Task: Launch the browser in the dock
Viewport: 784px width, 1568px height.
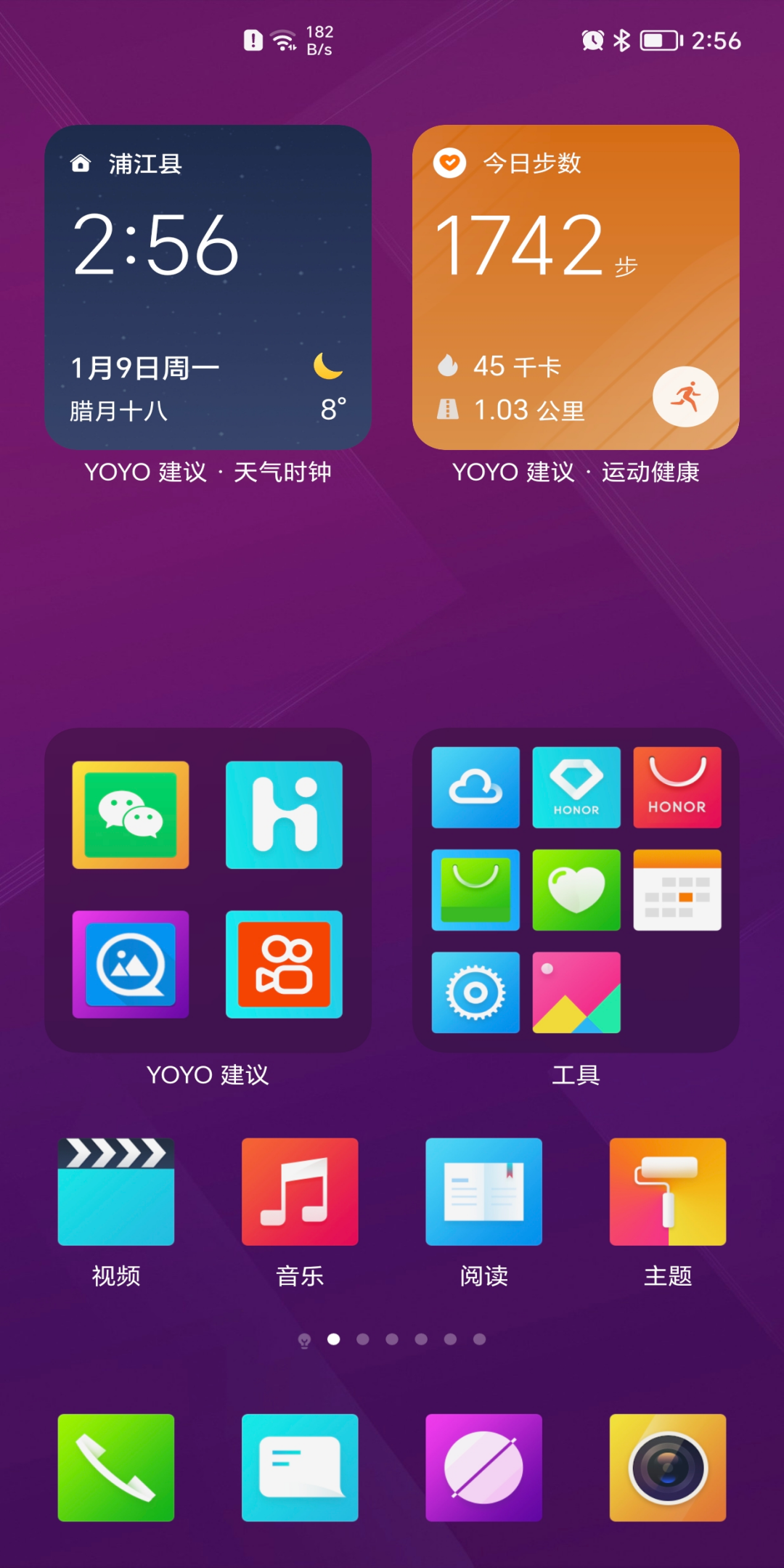Action: pyautogui.click(x=483, y=1467)
